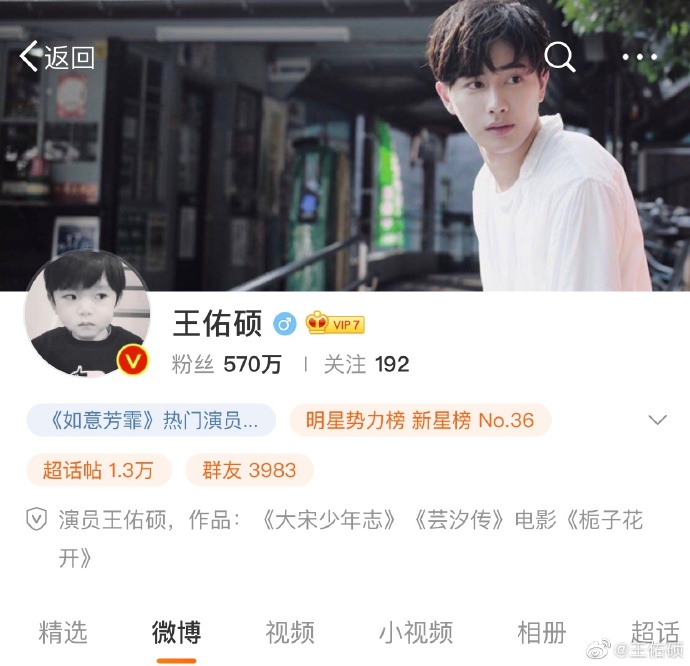
Task: Open the VIP7 membership badge
Action: pos(335,323)
